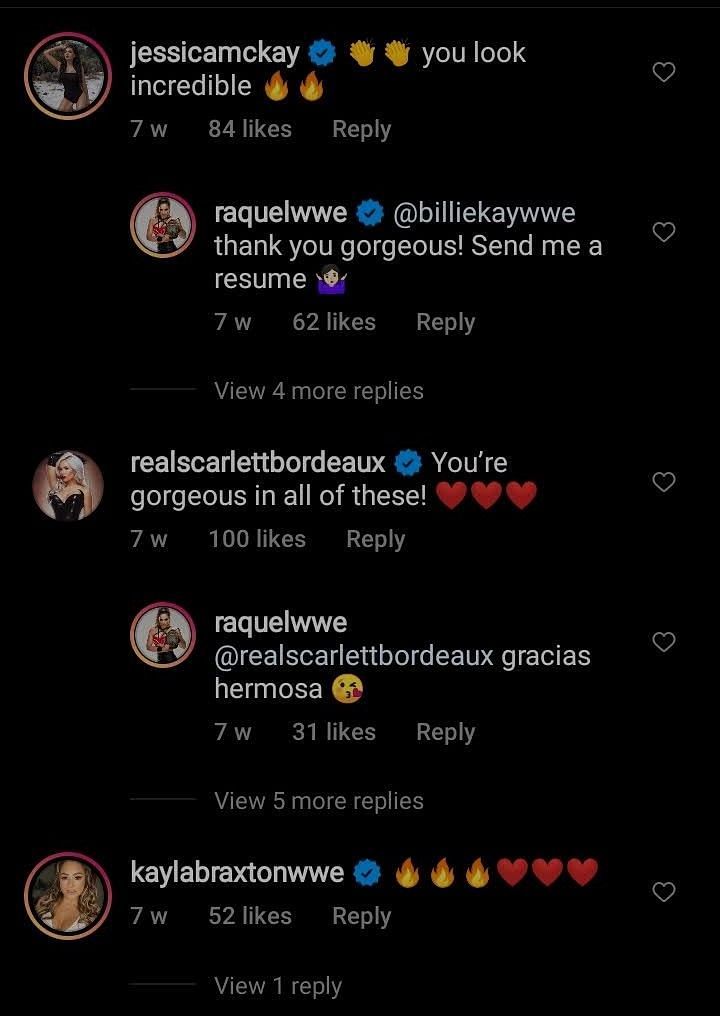View the 100 likes on realscarlettbordeaux's comment

tap(257, 539)
